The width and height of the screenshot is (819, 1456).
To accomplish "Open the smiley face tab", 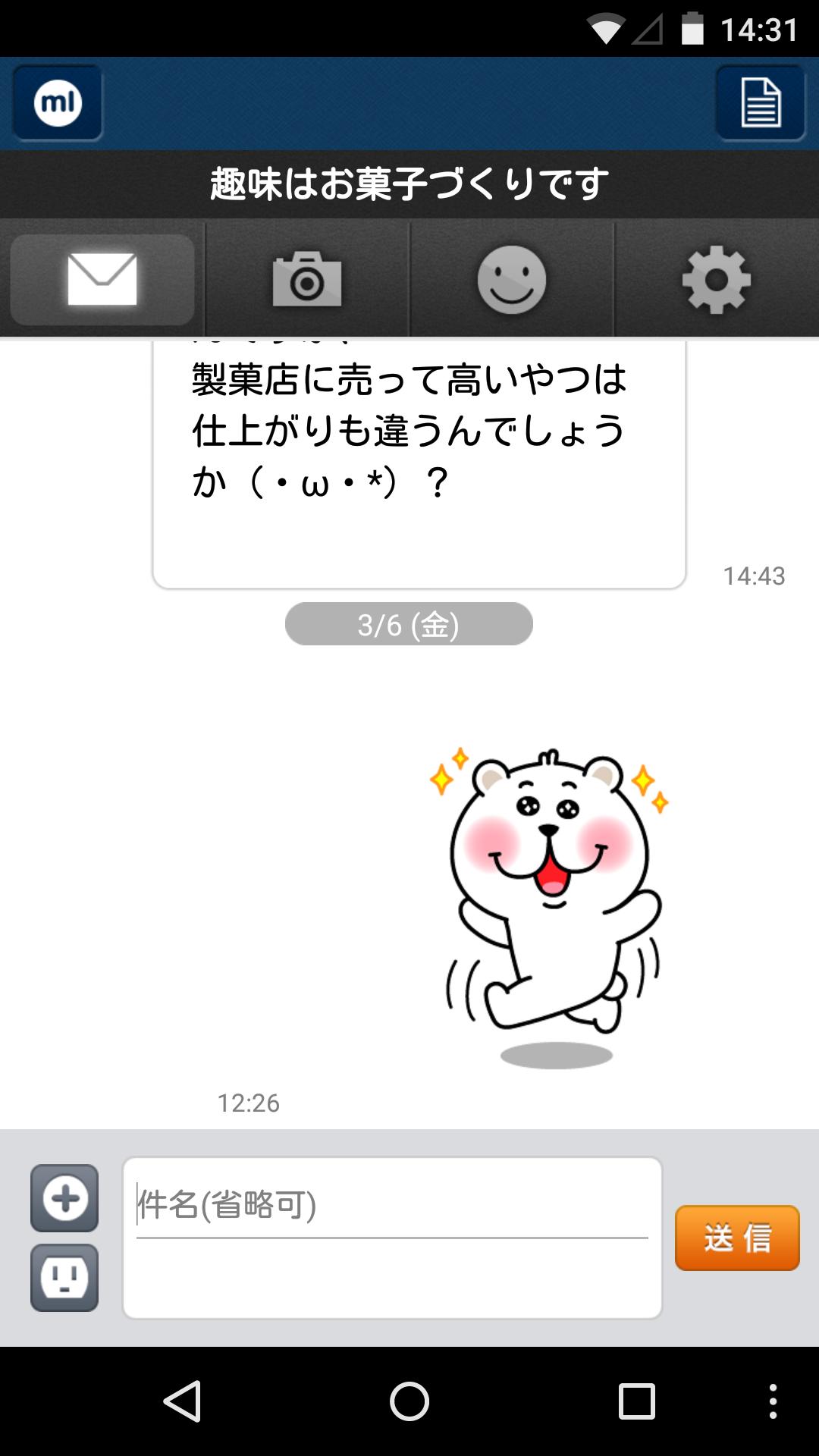I will (512, 279).
